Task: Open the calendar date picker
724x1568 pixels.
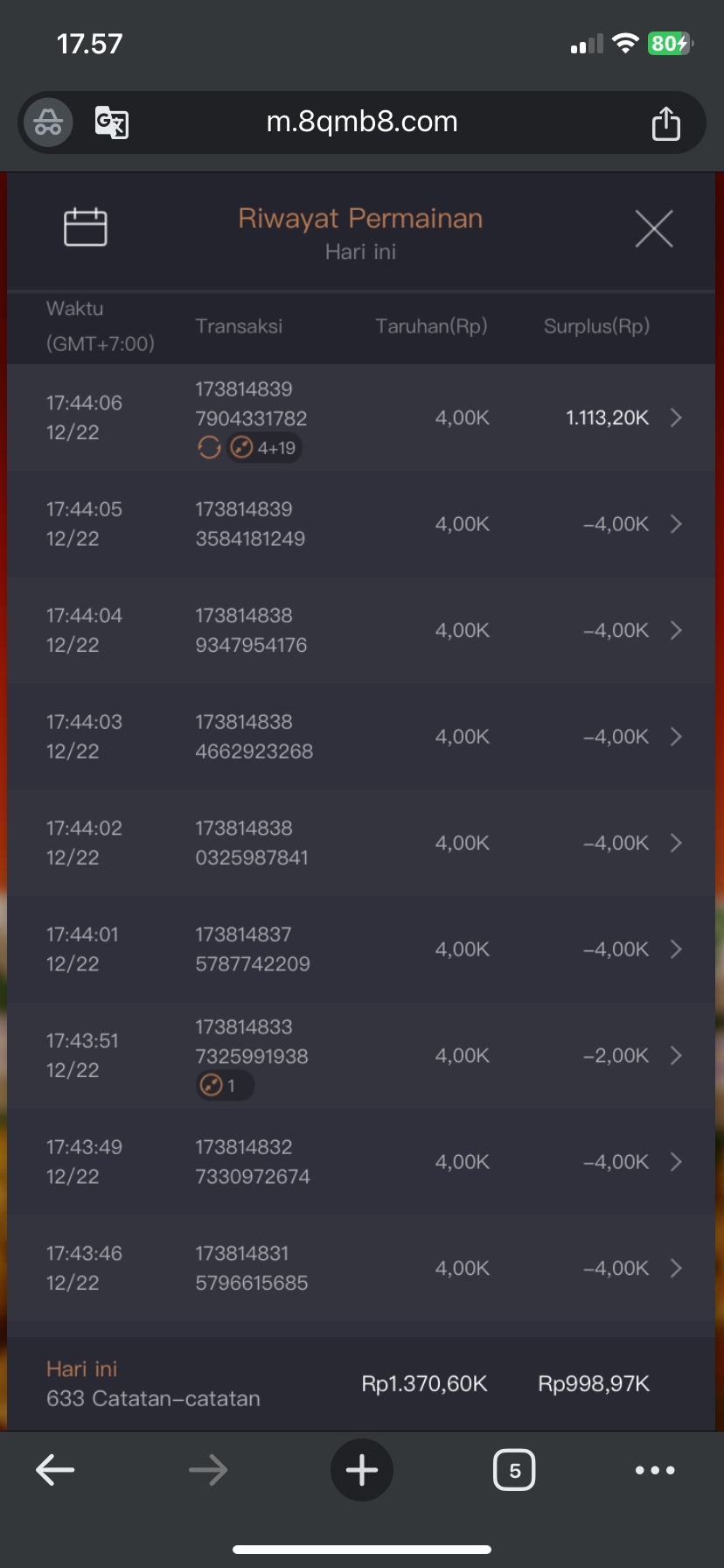Action: [x=86, y=227]
